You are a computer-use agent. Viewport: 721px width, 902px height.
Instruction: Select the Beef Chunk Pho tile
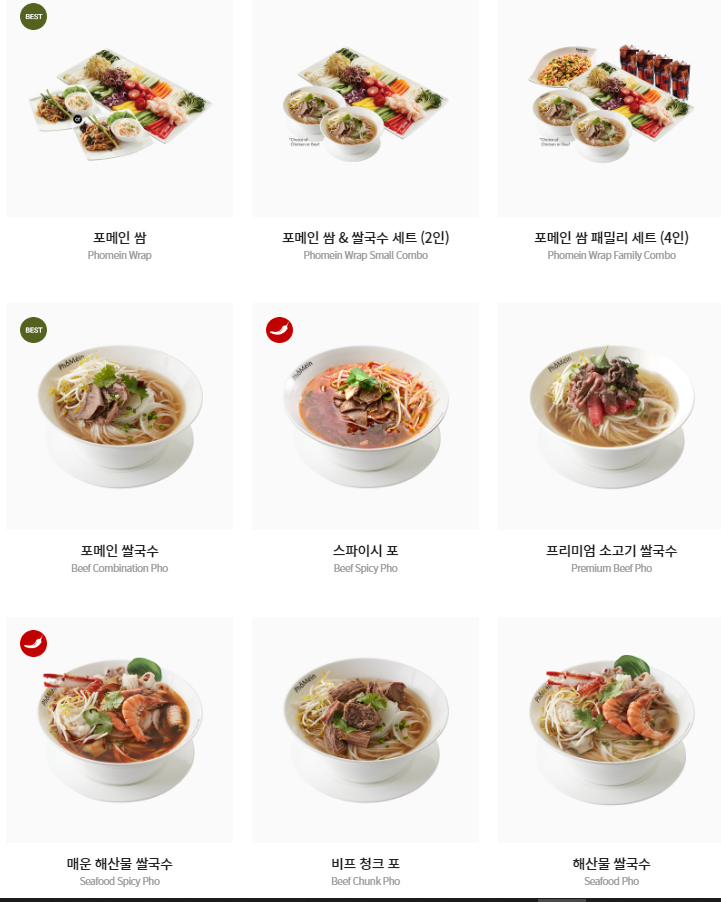point(365,728)
